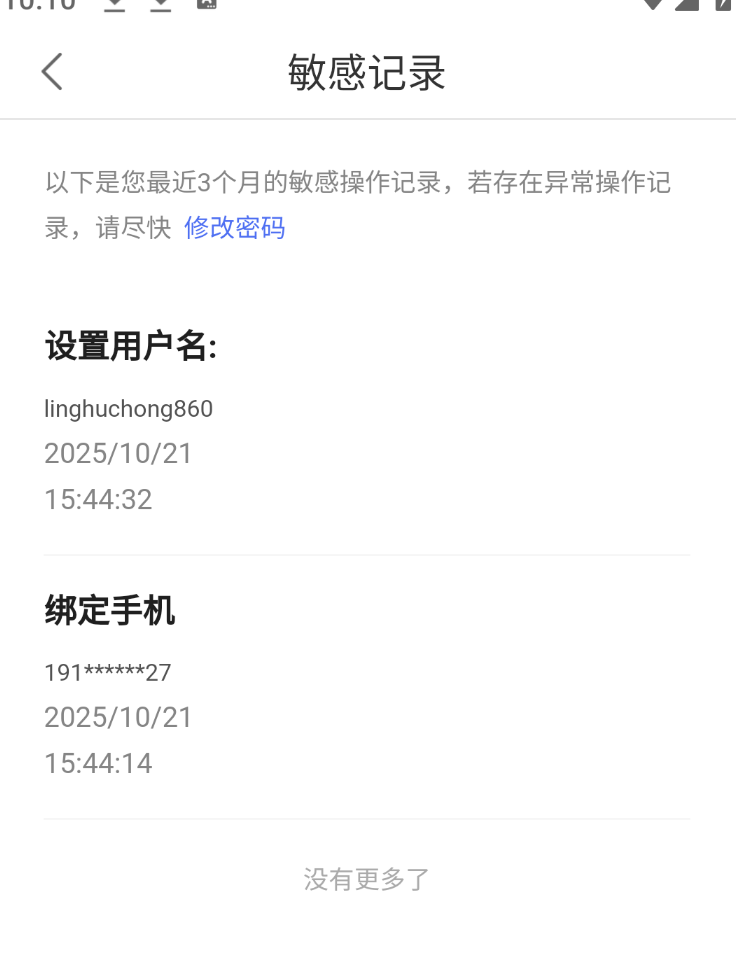Tap the 绑定手机 section heading
736x957 pixels.
click(x=110, y=610)
